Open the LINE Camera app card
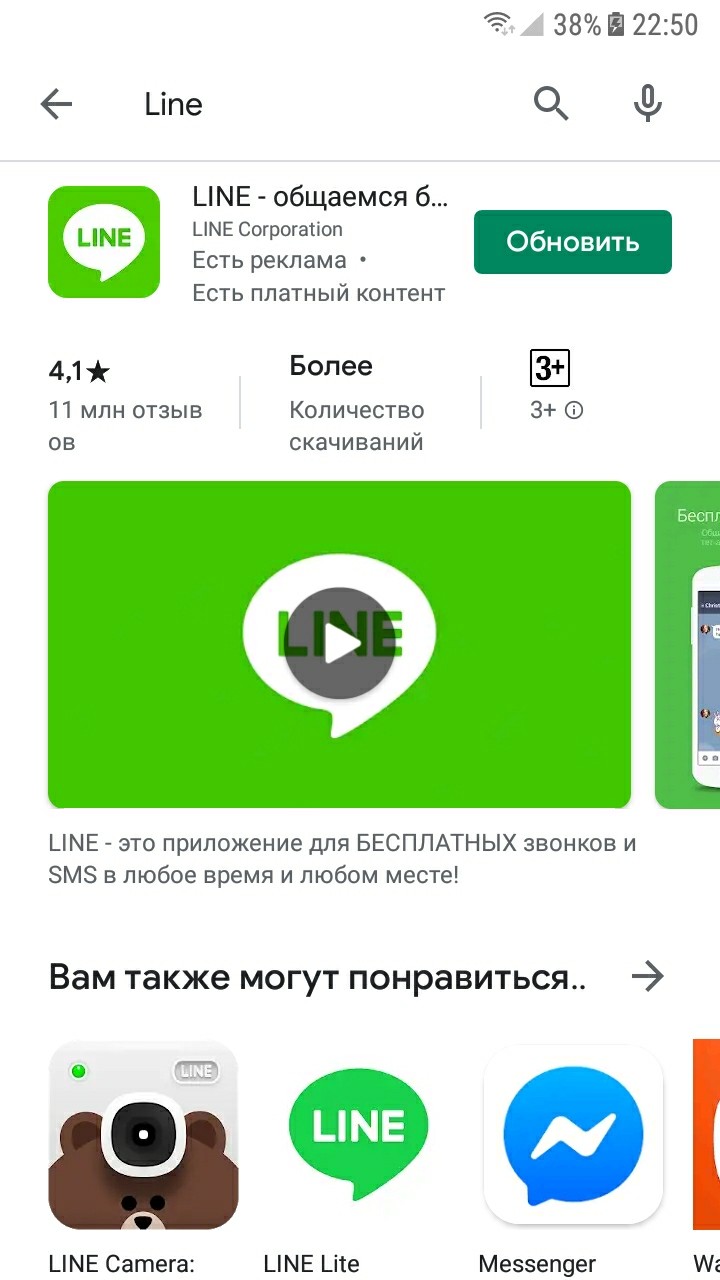720x1280 pixels. (143, 1135)
